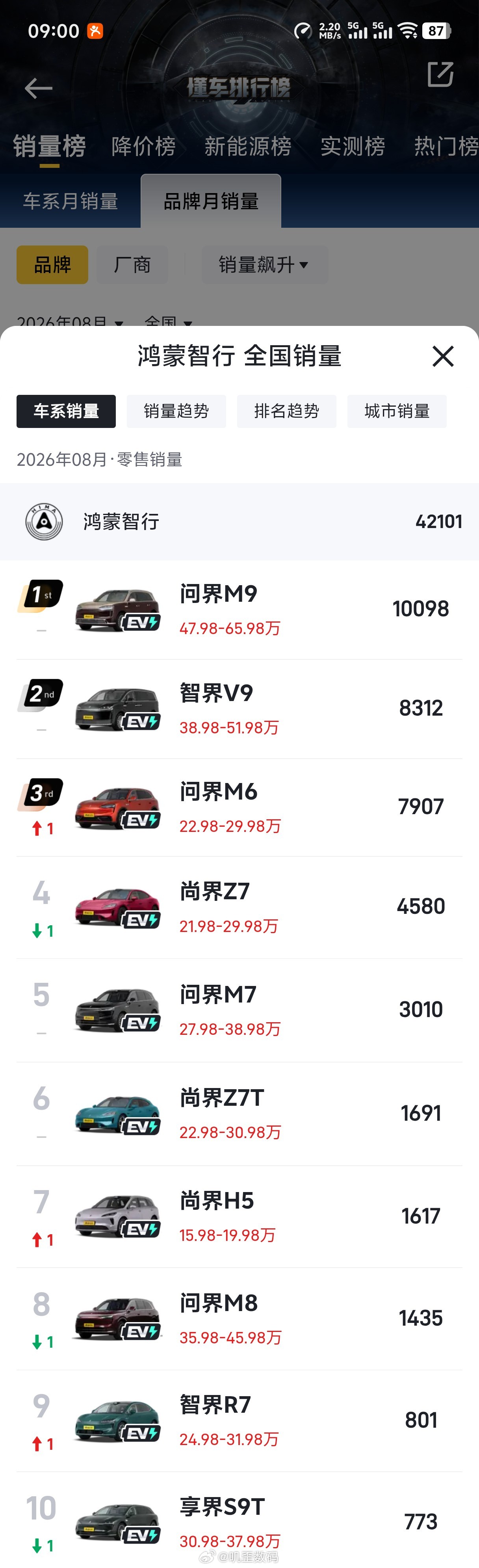Open the 尚界Z7T row

pos(239,1114)
